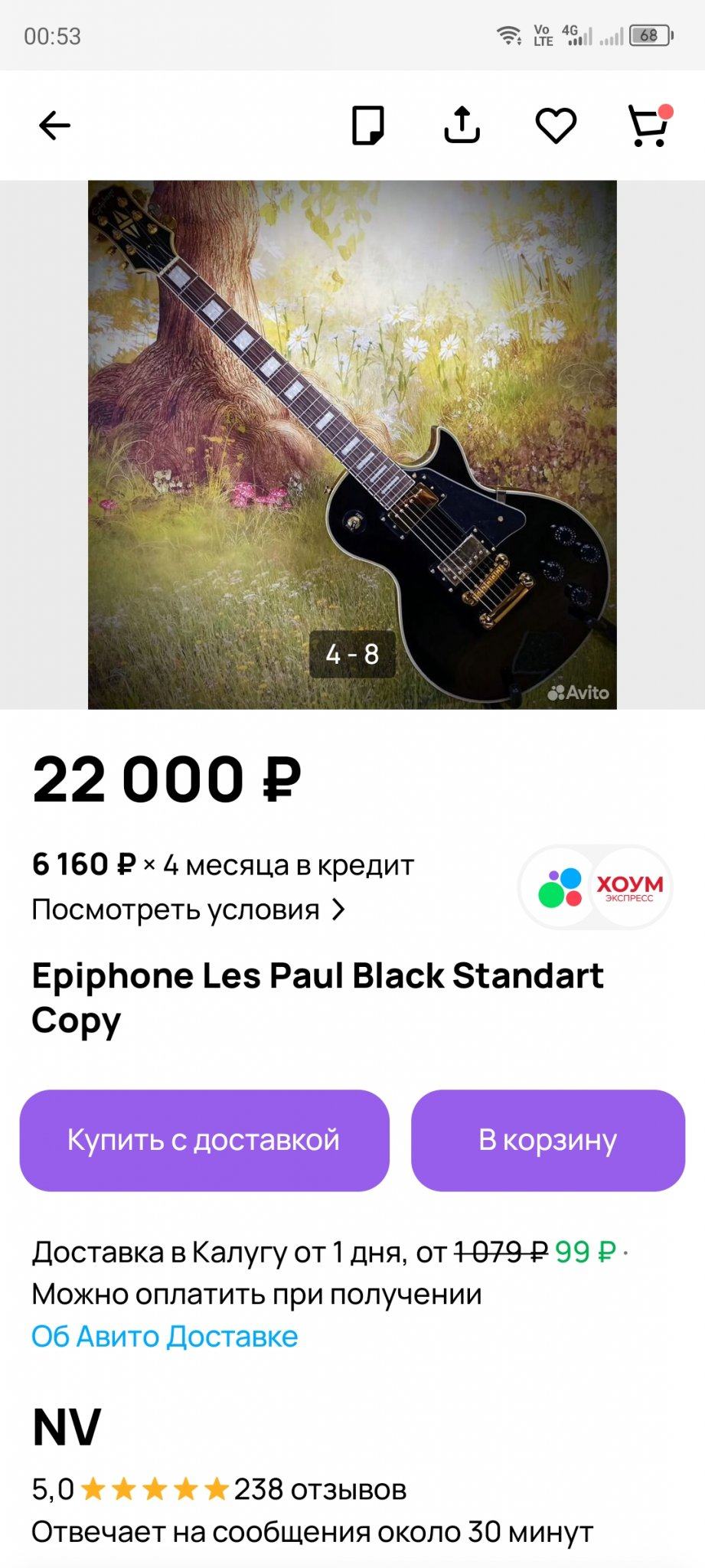Tap Купить с доставкой button

[204, 1140]
